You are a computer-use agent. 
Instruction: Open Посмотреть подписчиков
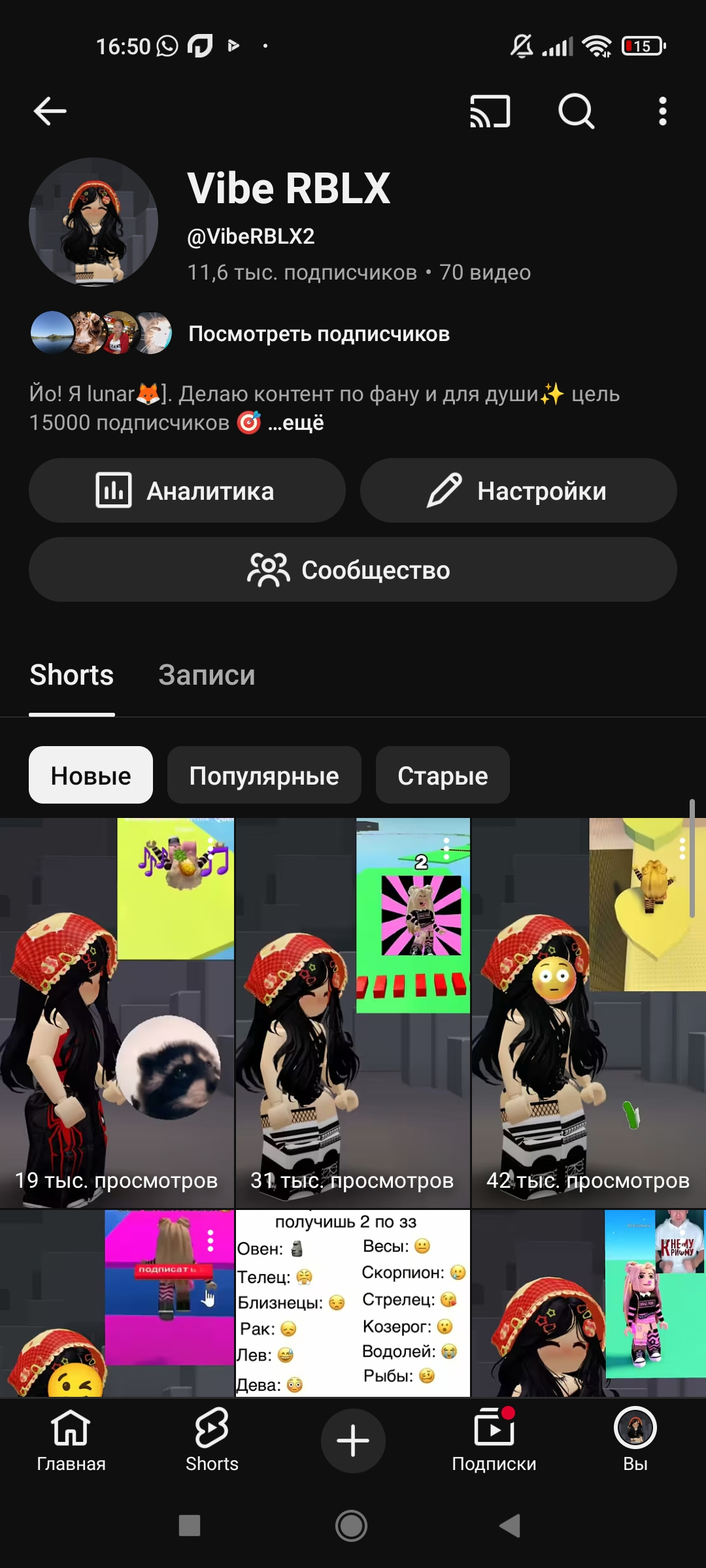coord(318,334)
